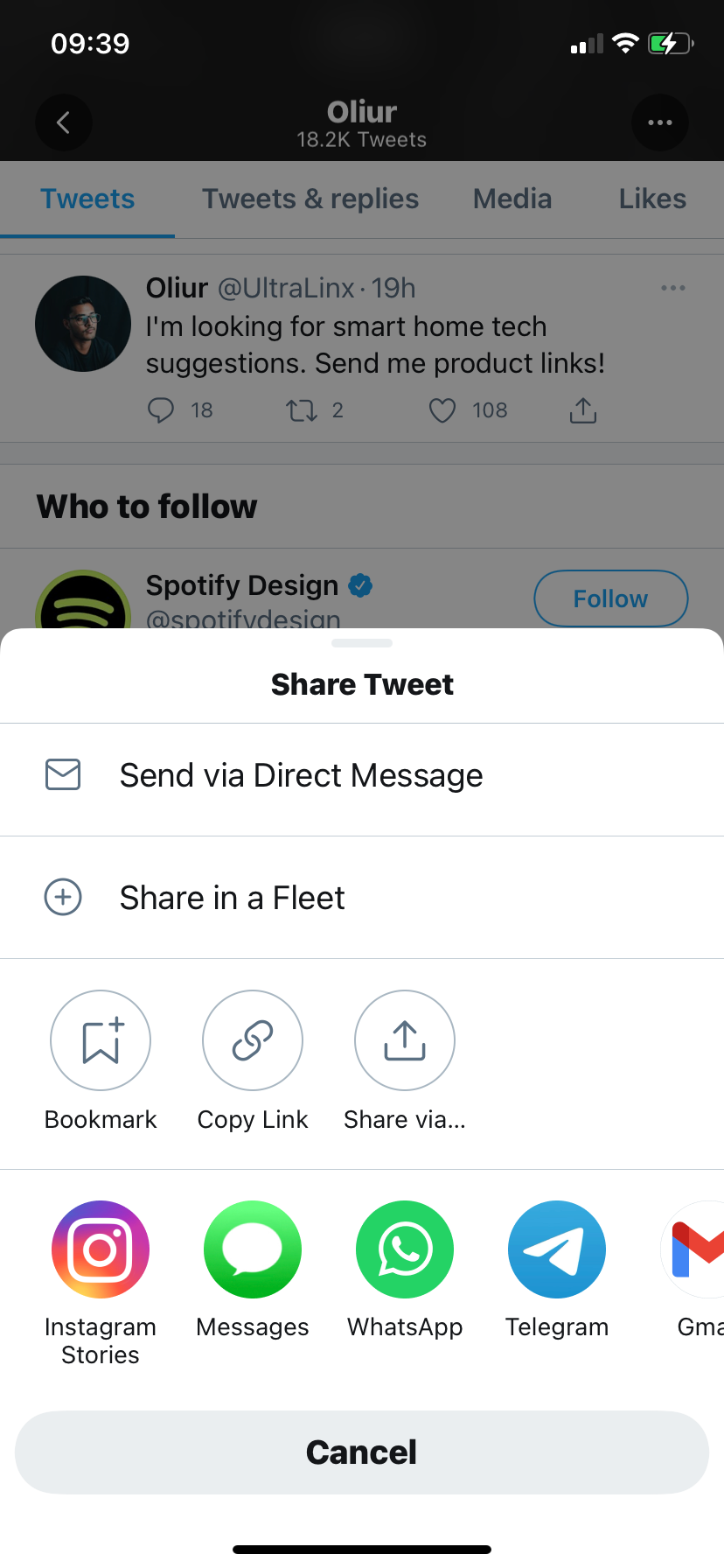724x1568 pixels.
Task: Pick Gmail to share the tweet
Action: tap(697, 1249)
